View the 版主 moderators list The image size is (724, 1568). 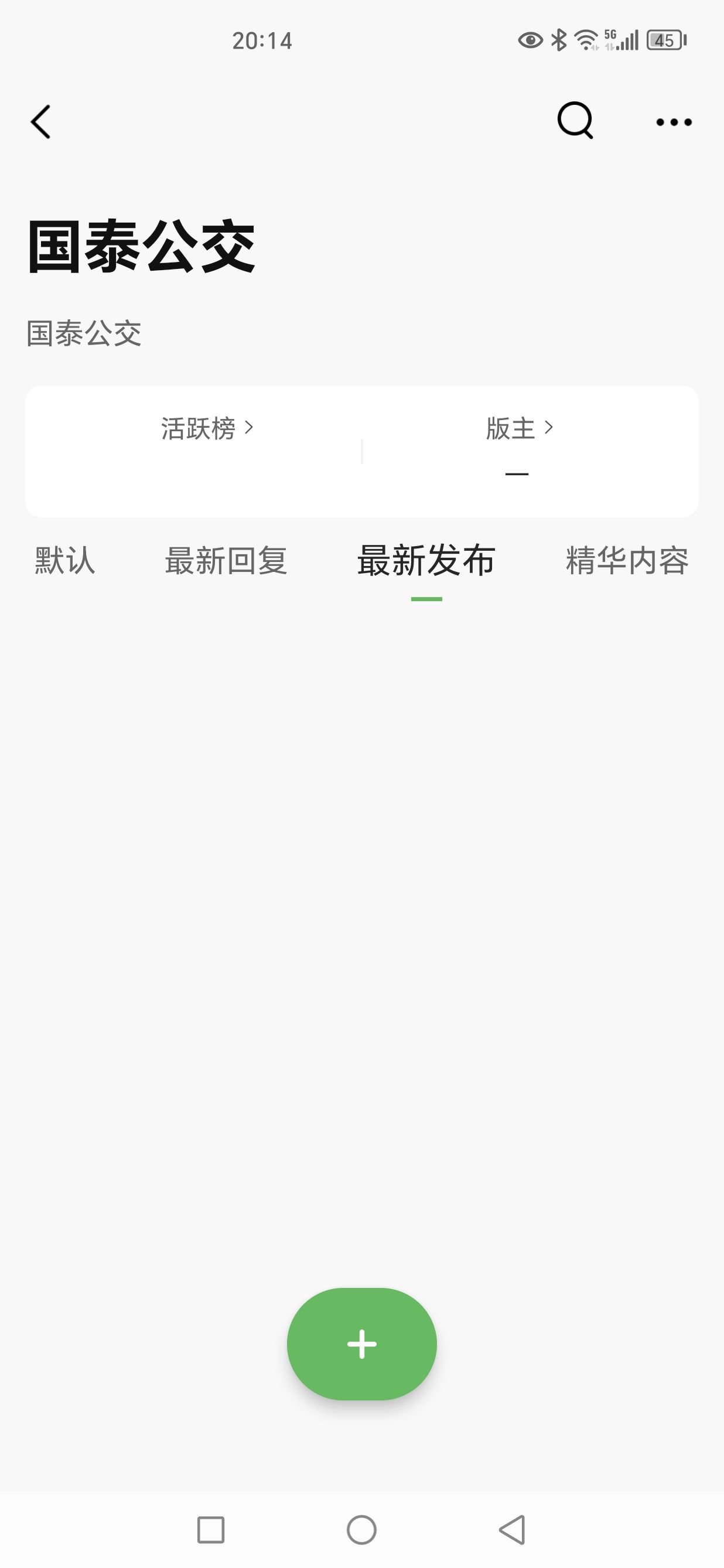(520, 428)
